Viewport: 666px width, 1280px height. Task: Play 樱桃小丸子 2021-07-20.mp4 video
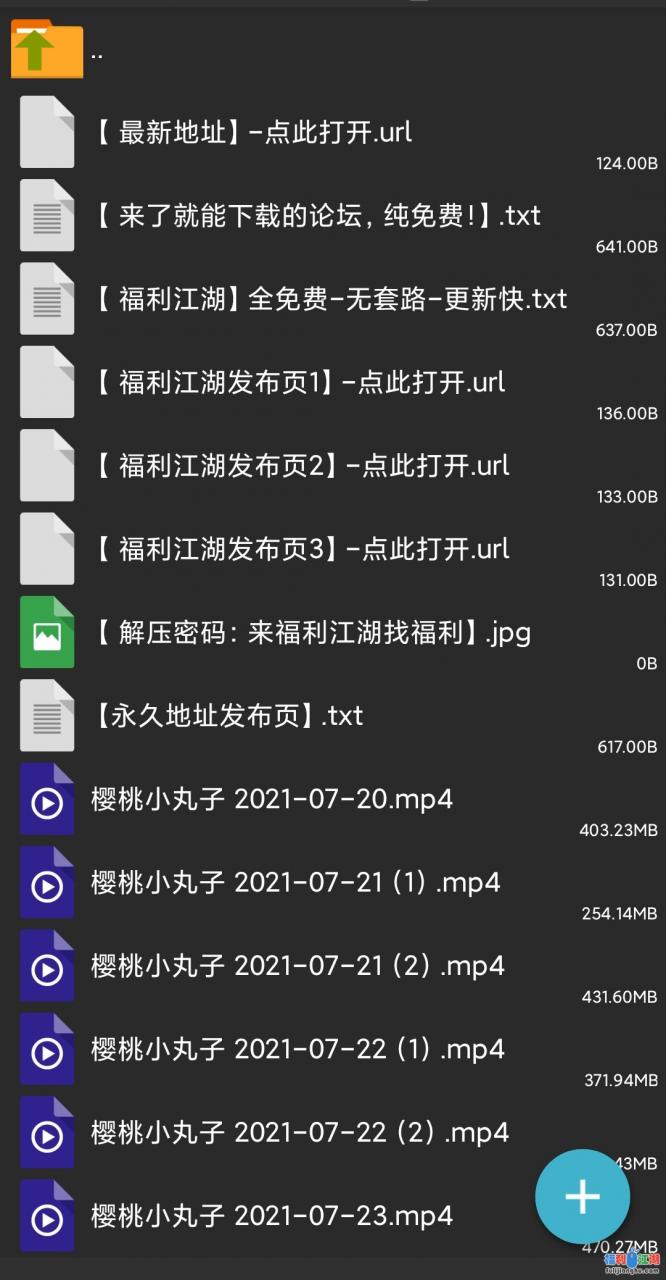[270, 799]
